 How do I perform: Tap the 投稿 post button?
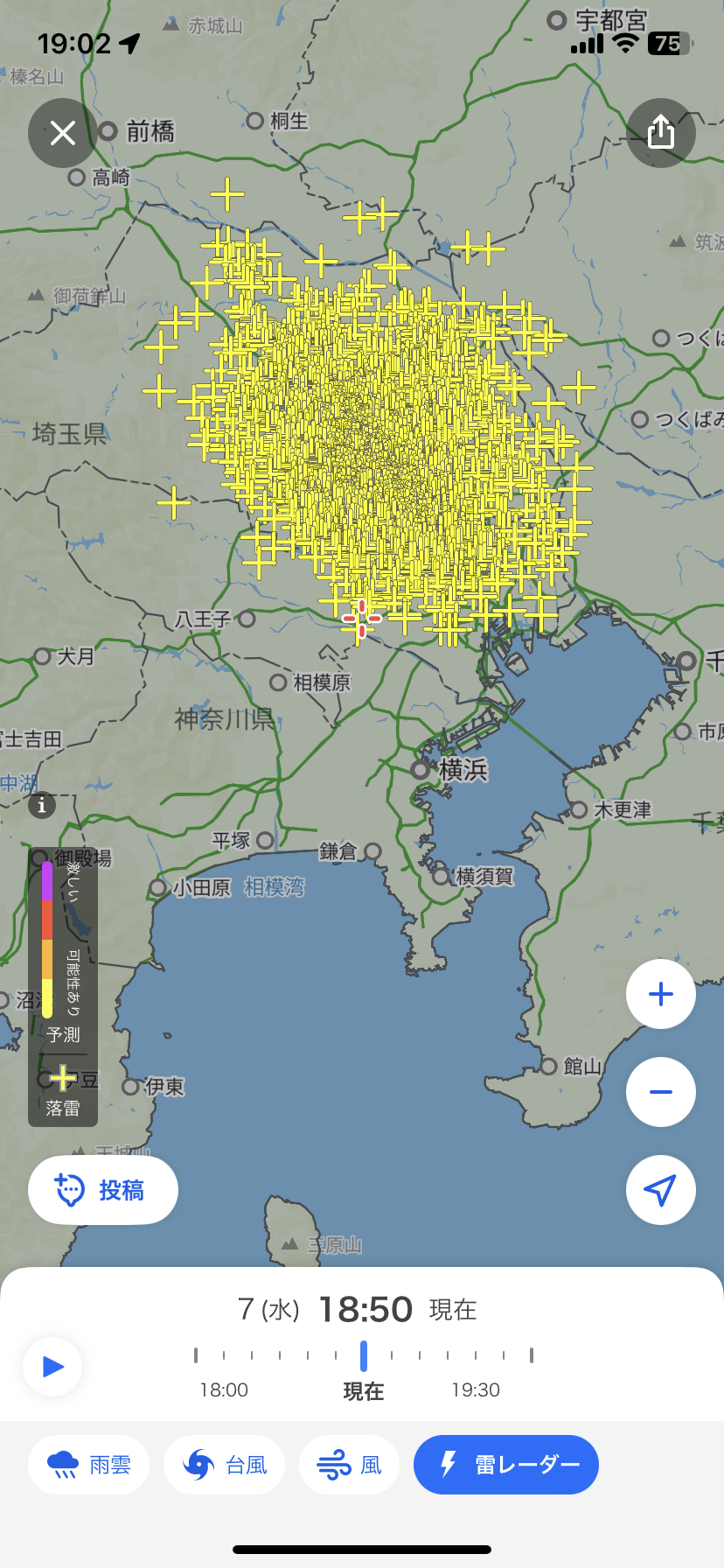tap(103, 1190)
